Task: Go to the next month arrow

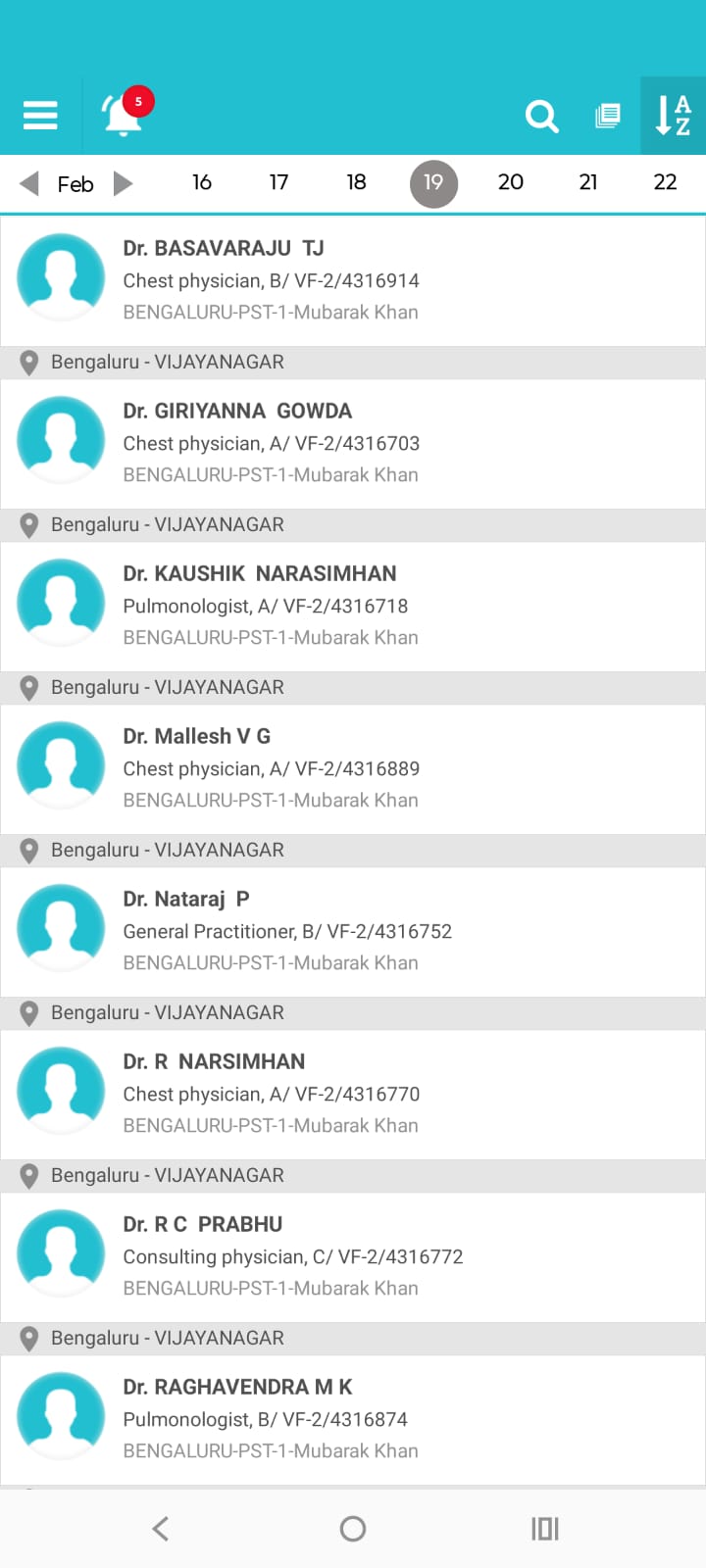Action: point(123,183)
